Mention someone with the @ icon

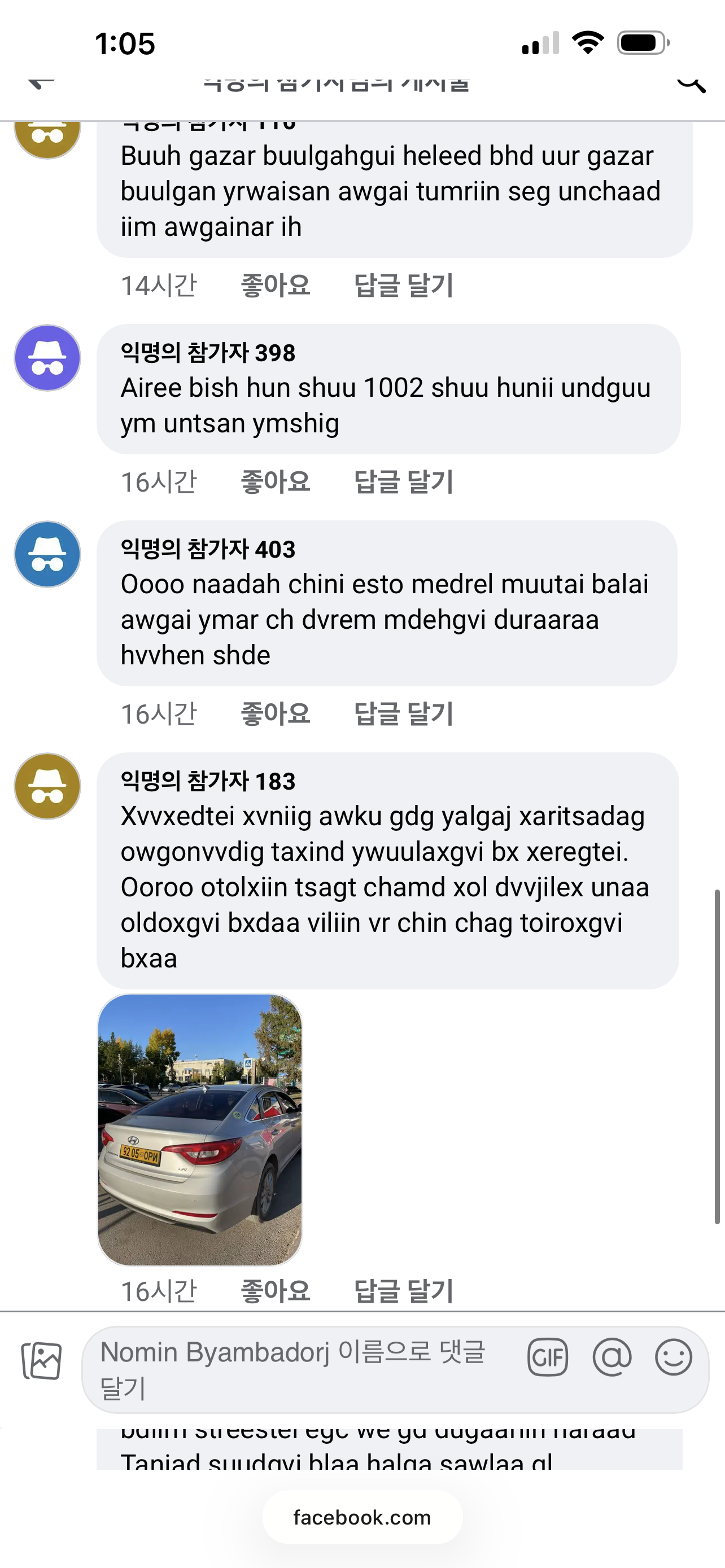[611, 1357]
